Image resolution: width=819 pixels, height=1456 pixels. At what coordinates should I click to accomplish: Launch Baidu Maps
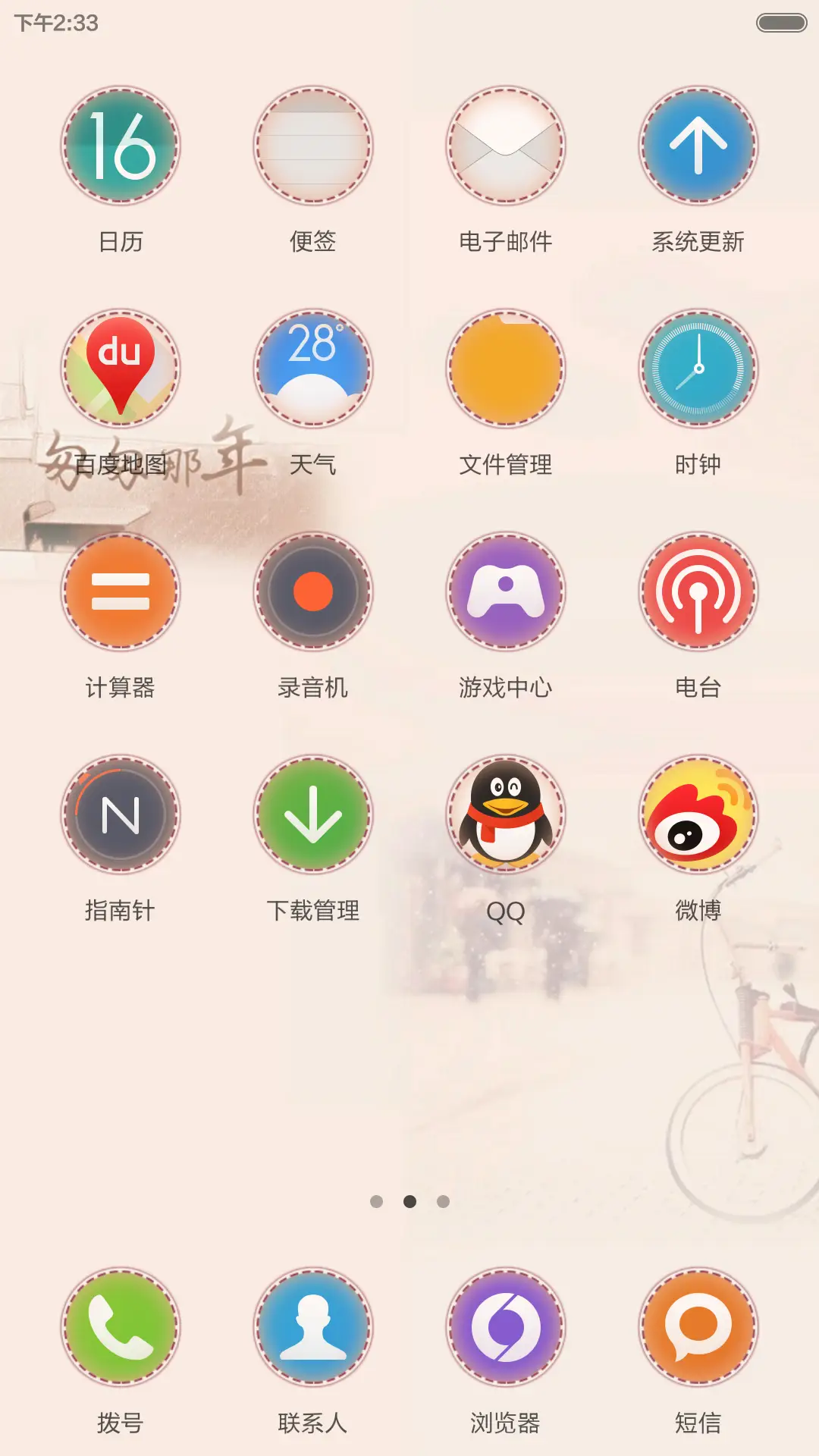(121, 368)
